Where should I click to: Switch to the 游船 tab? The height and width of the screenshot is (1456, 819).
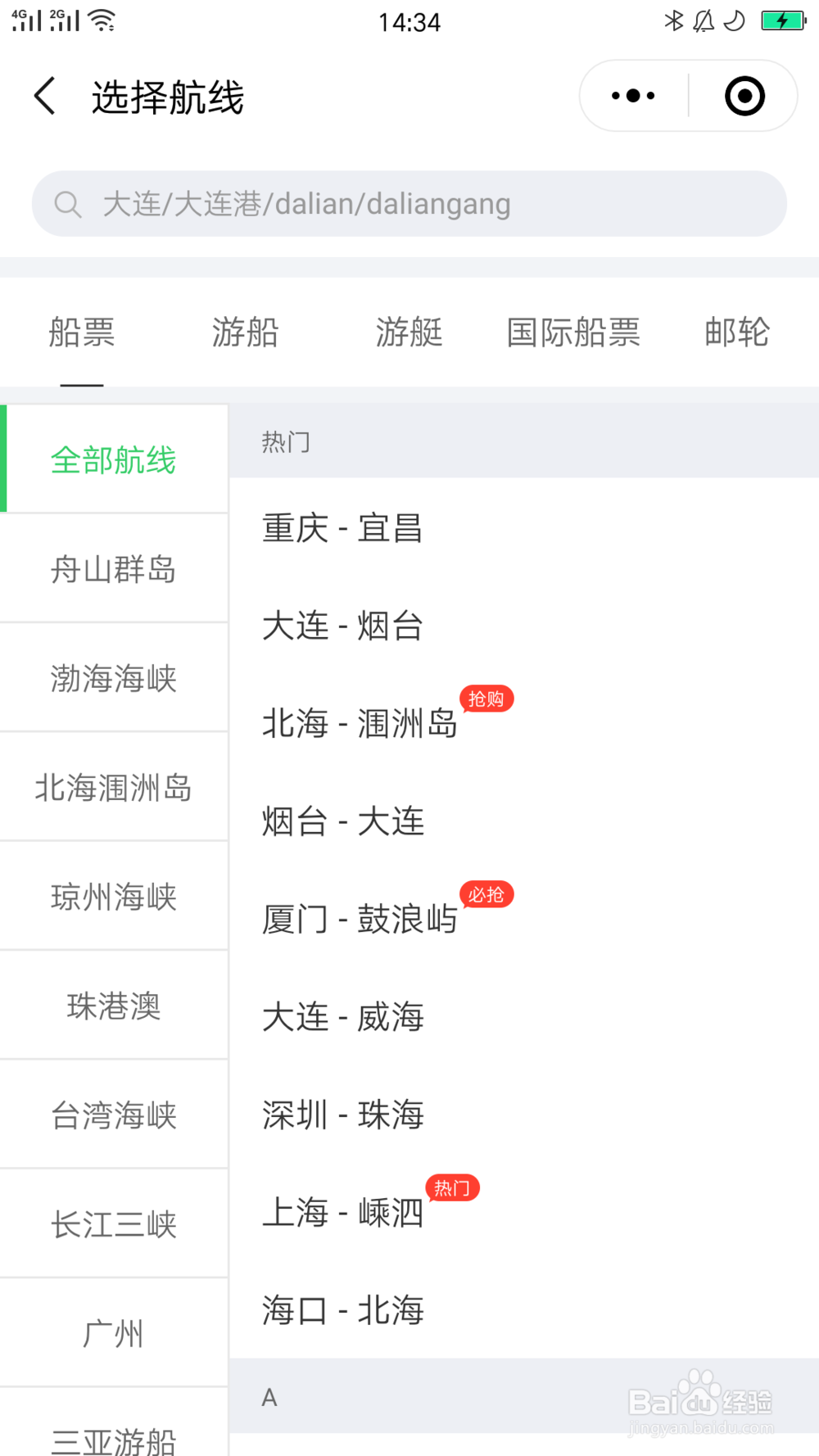[x=246, y=332]
